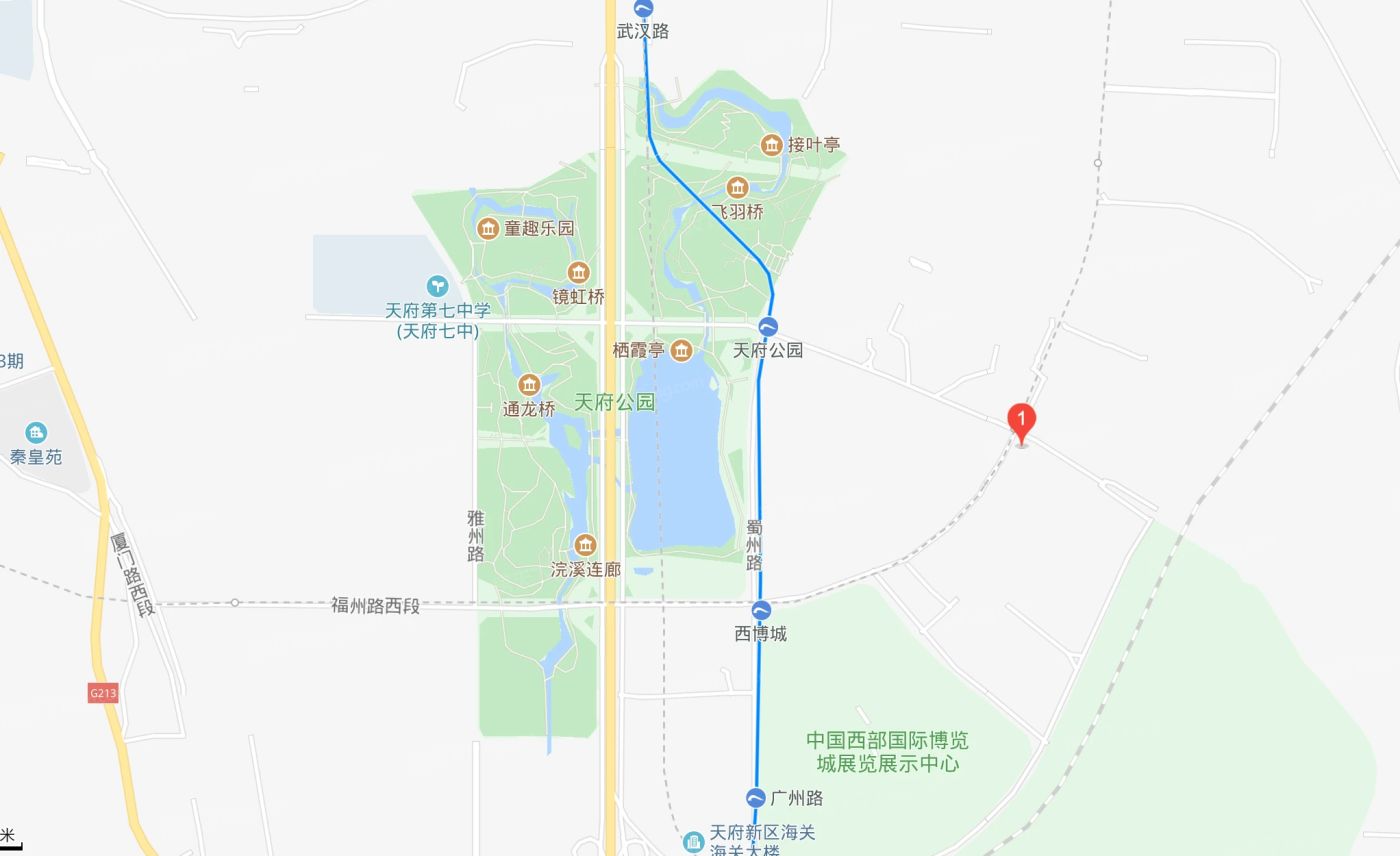Viewport: 1400px width, 856px height.
Task: Tap the 接叶亭 point of interest
Action: [x=771, y=145]
